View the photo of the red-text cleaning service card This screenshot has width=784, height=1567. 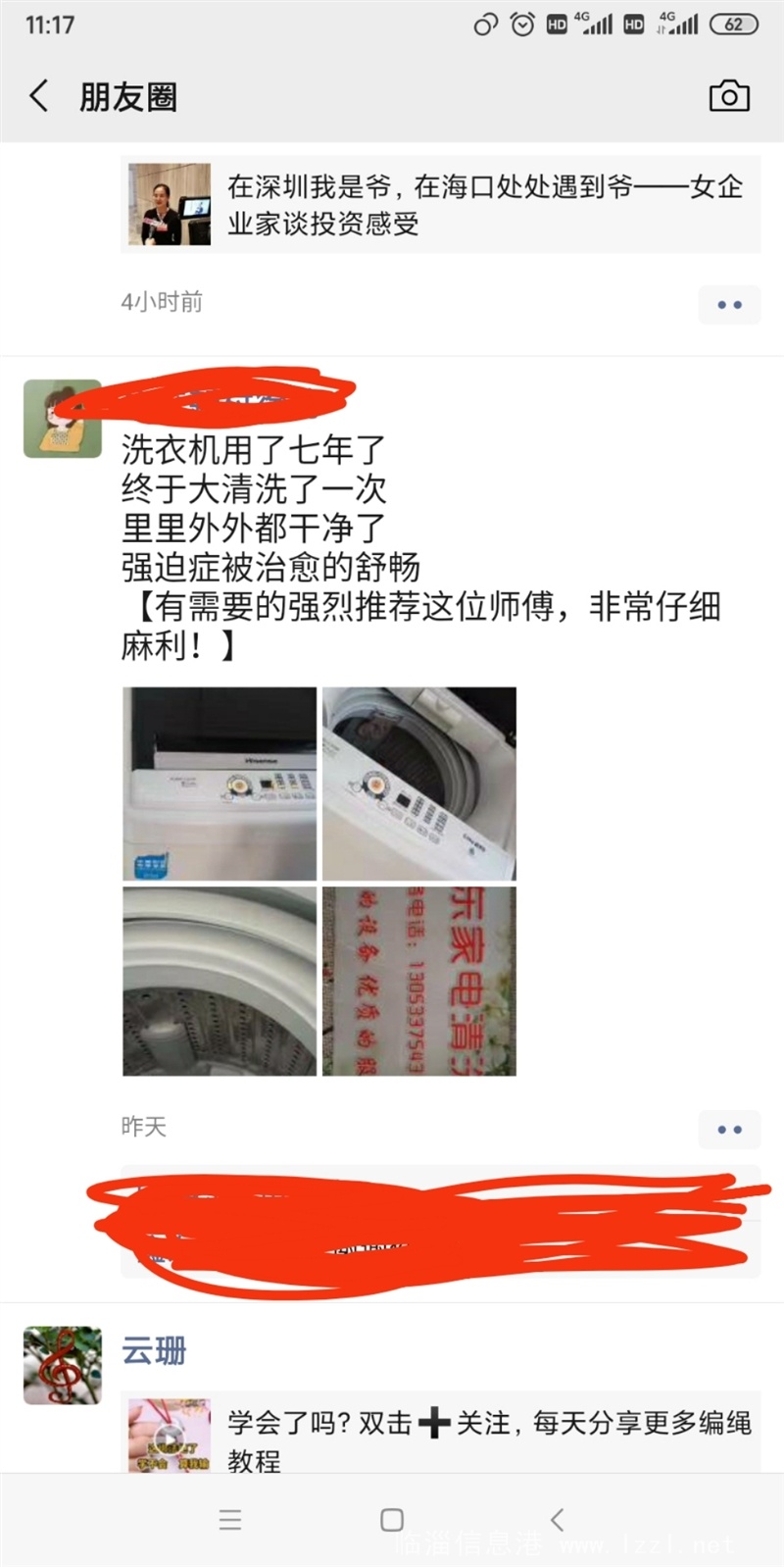click(419, 982)
